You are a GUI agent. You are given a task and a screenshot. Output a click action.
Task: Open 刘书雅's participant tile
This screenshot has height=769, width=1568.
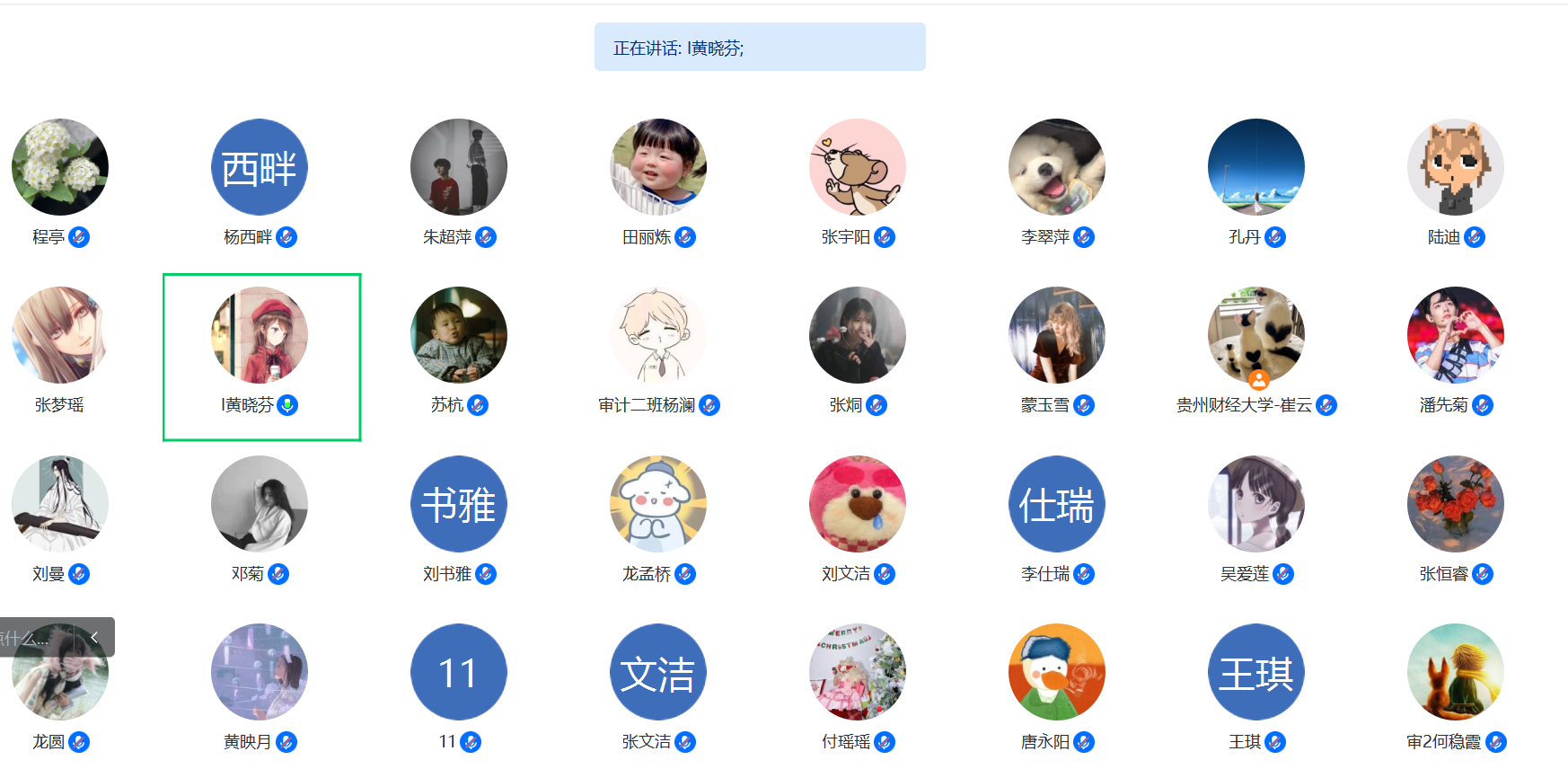459,504
